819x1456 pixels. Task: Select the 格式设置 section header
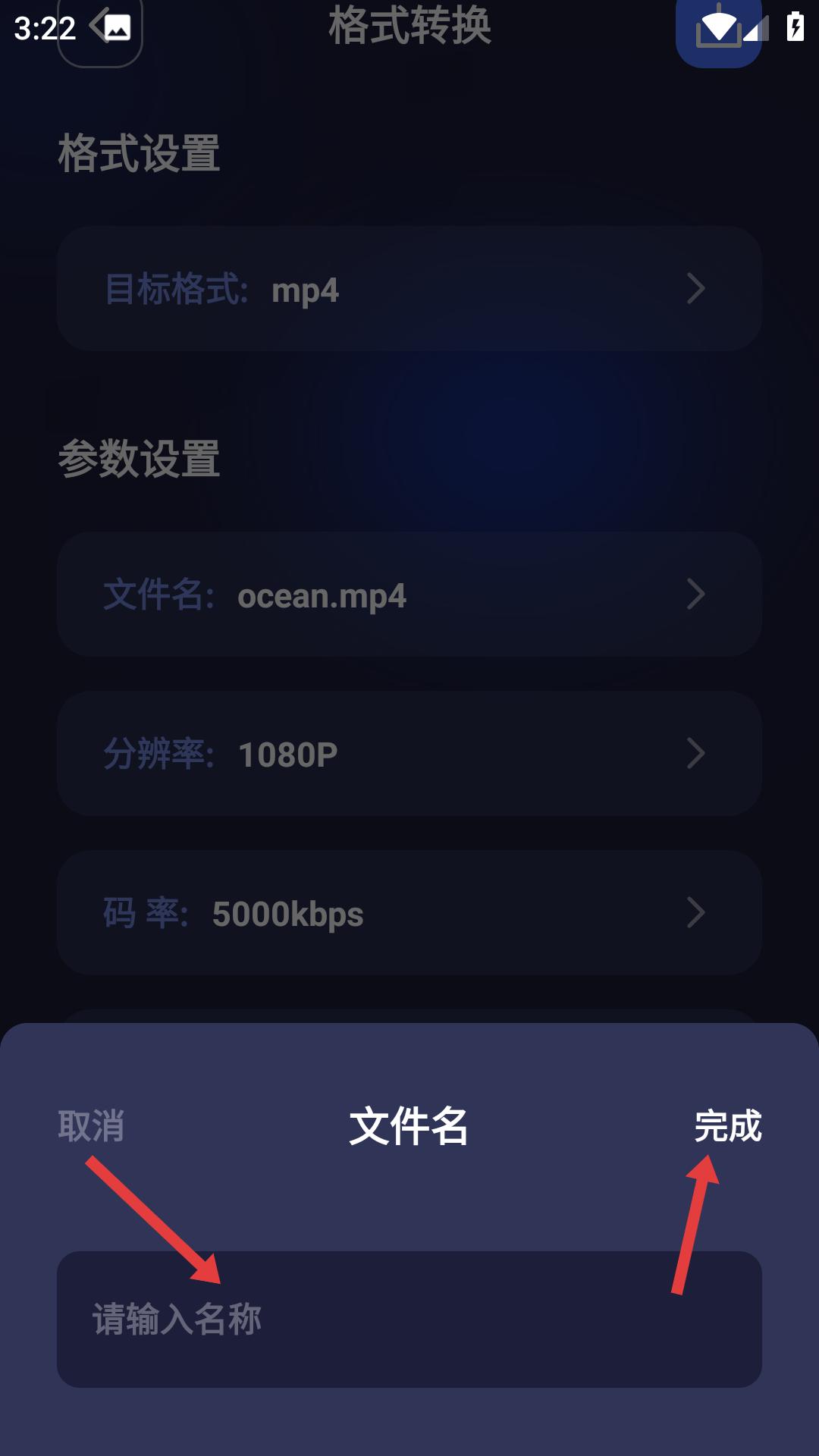[138, 152]
